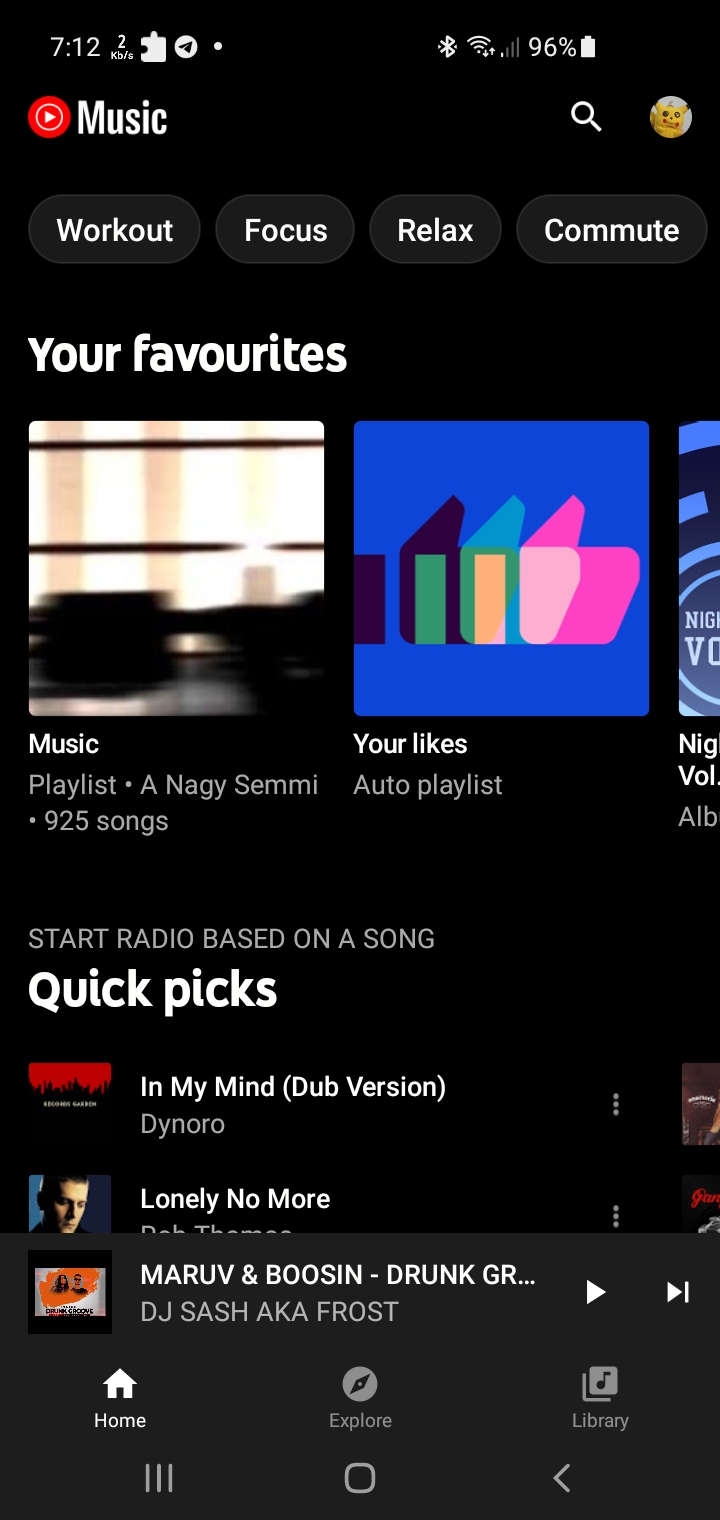Image resolution: width=720 pixels, height=1520 pixels.
Task: Open the account profile avatar
Action: click(x=671, y=117)
